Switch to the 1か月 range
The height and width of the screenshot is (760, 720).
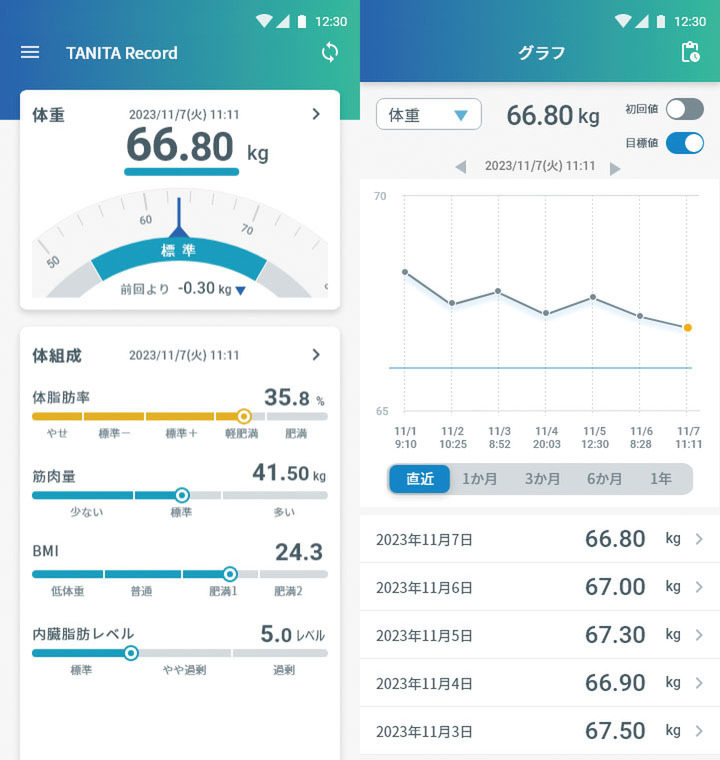[x=480, y=479]
